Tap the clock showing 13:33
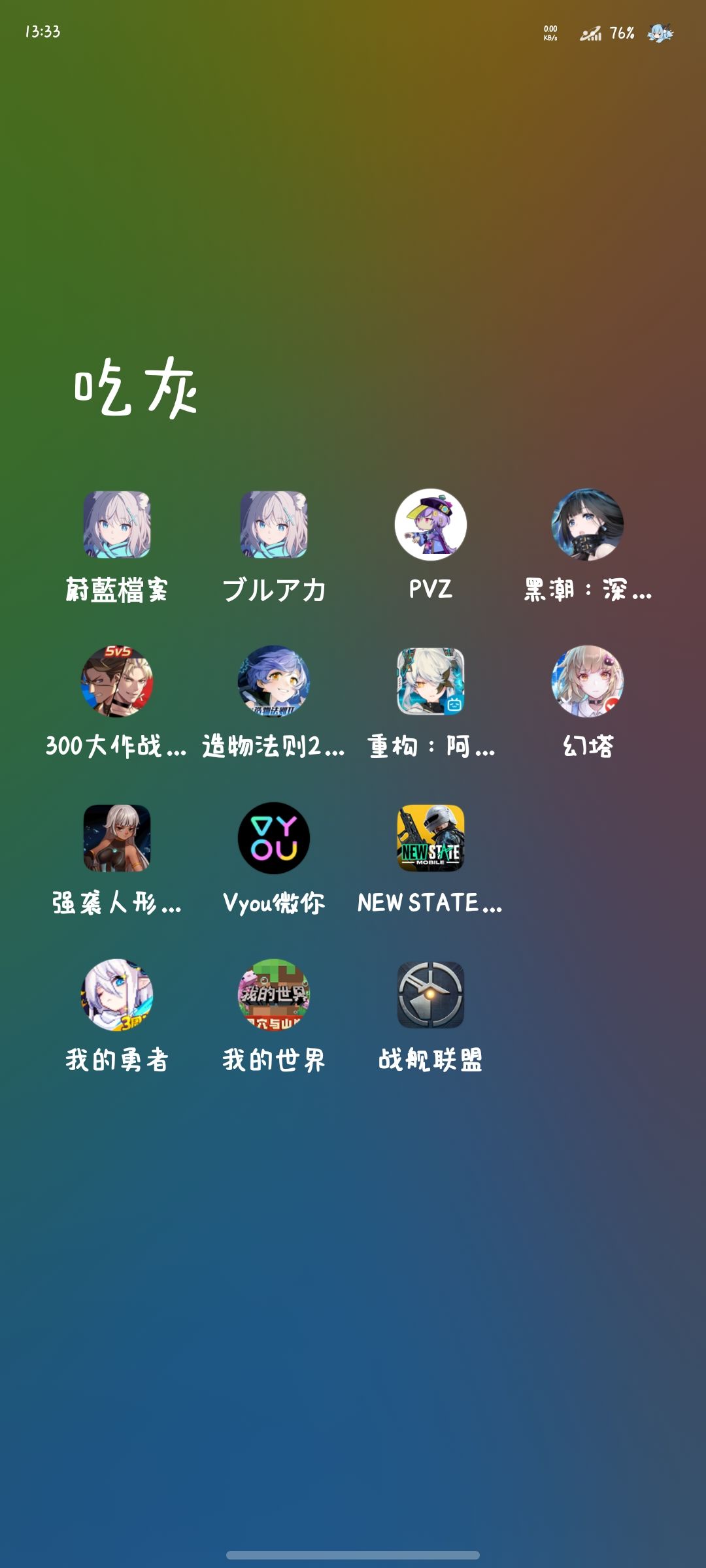706x1568 pixels. [x=42, y=30]
